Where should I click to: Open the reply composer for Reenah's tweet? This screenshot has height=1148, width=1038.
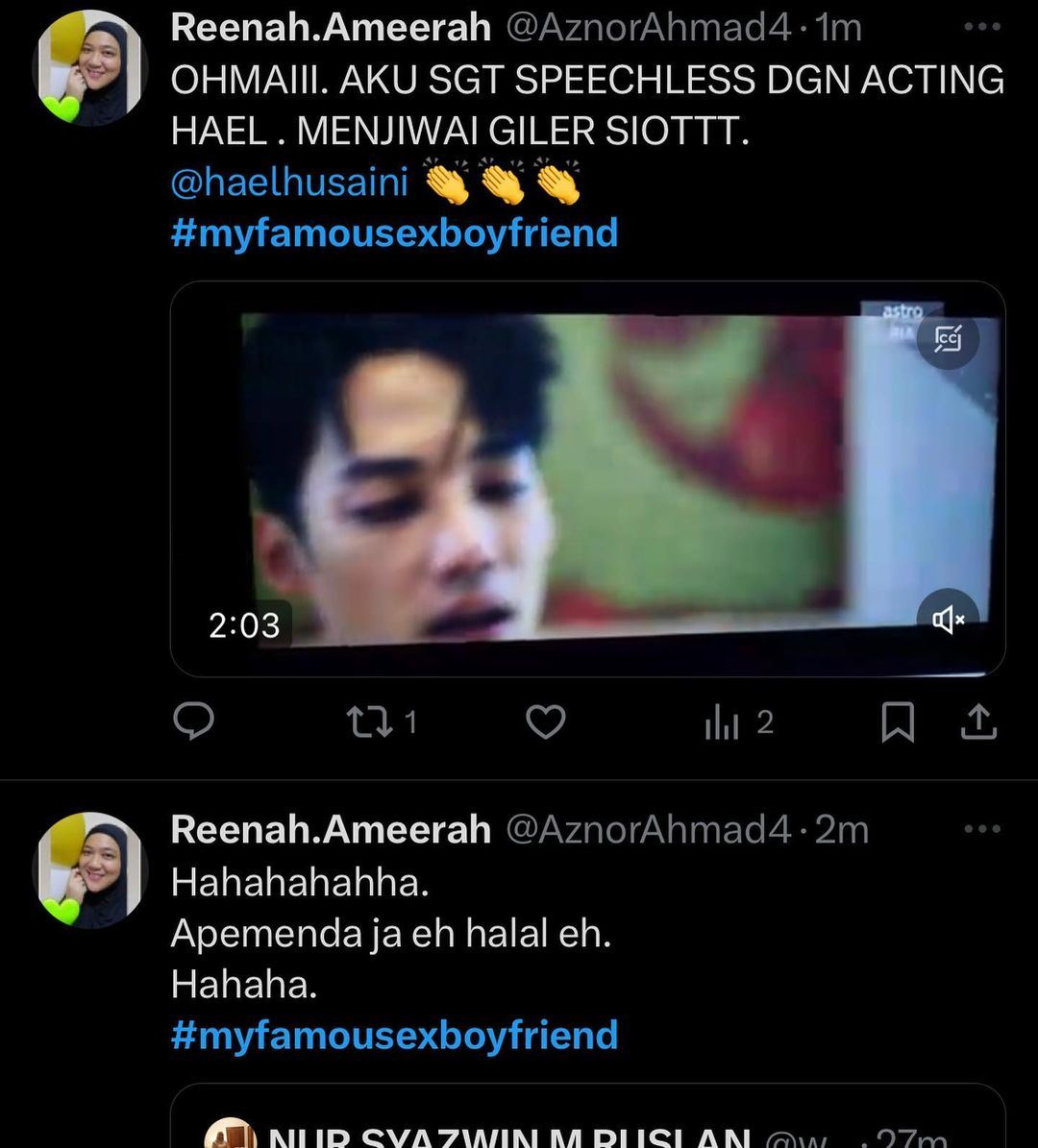[196, 721]
